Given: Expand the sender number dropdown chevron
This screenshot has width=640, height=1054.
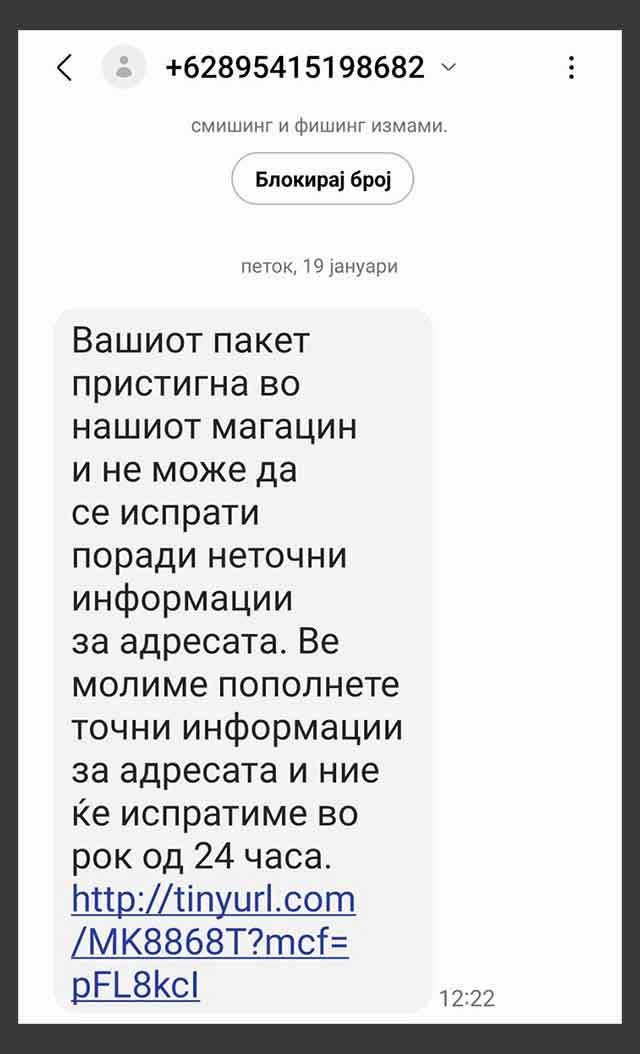Looking at the screenshot, I should (x=449, y=67).
